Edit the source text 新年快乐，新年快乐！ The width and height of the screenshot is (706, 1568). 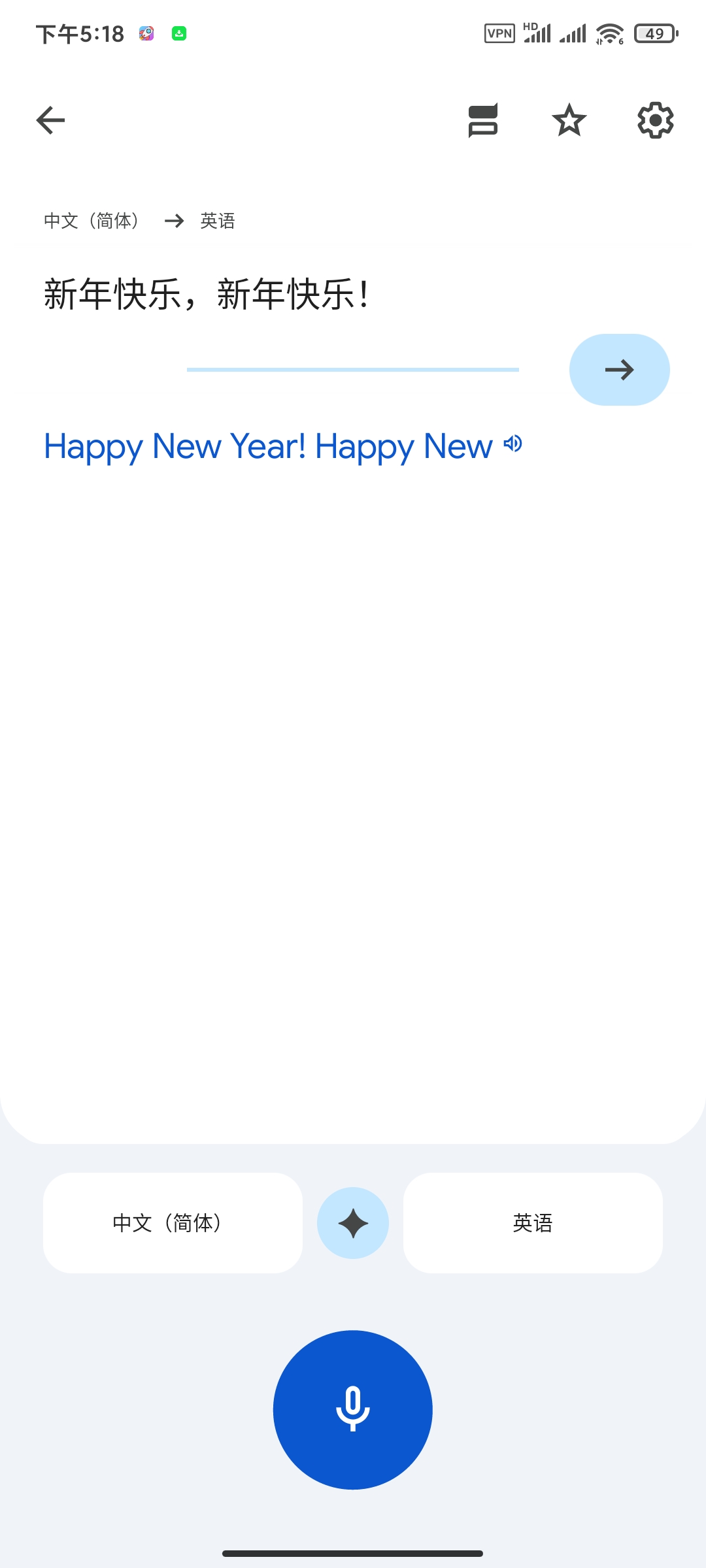point(207,294)
